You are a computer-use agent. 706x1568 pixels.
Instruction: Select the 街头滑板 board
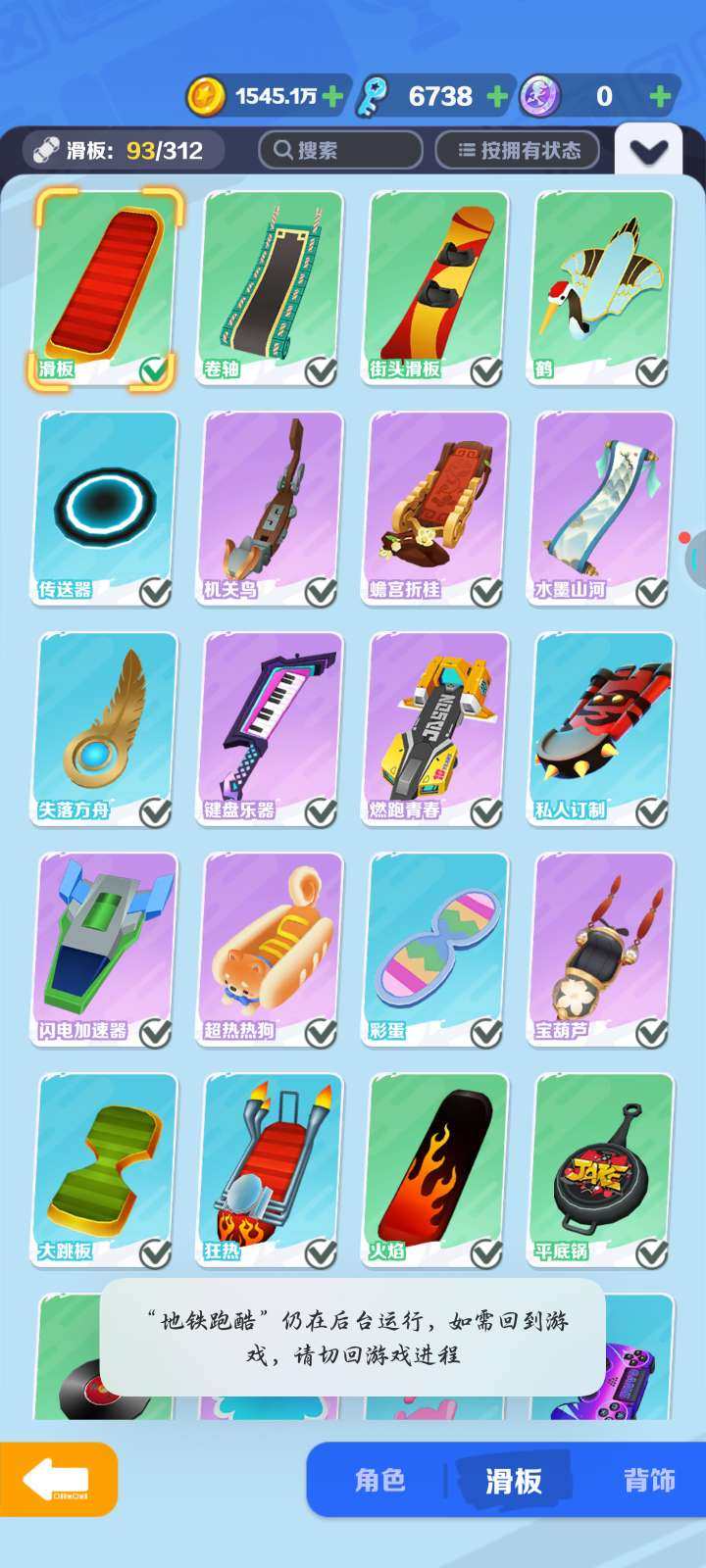437,287
